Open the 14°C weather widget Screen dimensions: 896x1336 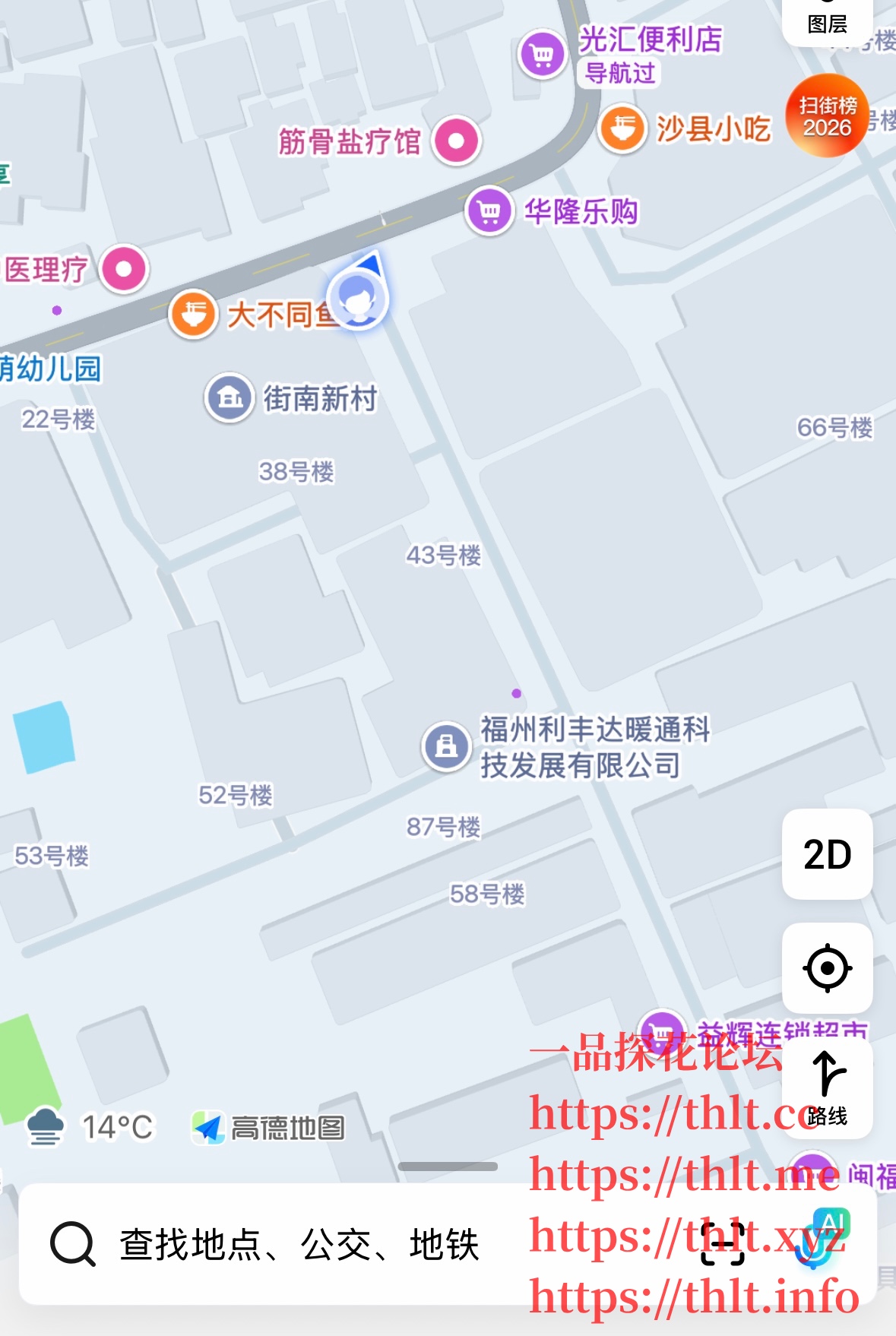pos(90,1127)
